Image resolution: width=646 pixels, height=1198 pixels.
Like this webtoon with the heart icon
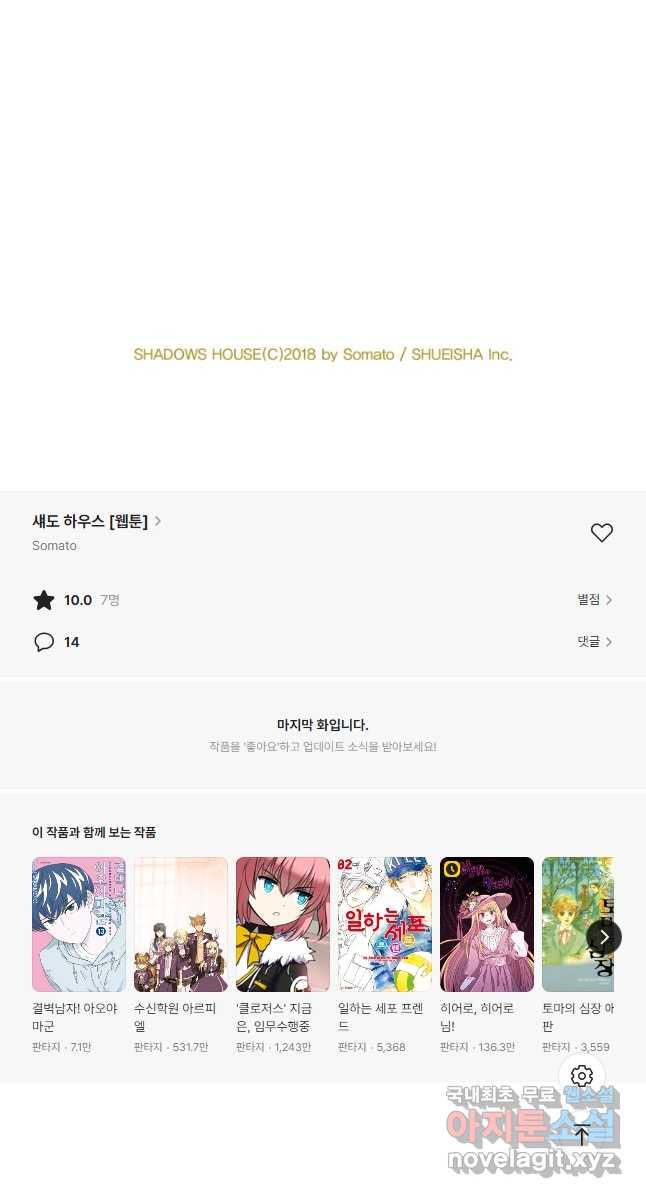[601, 533]
